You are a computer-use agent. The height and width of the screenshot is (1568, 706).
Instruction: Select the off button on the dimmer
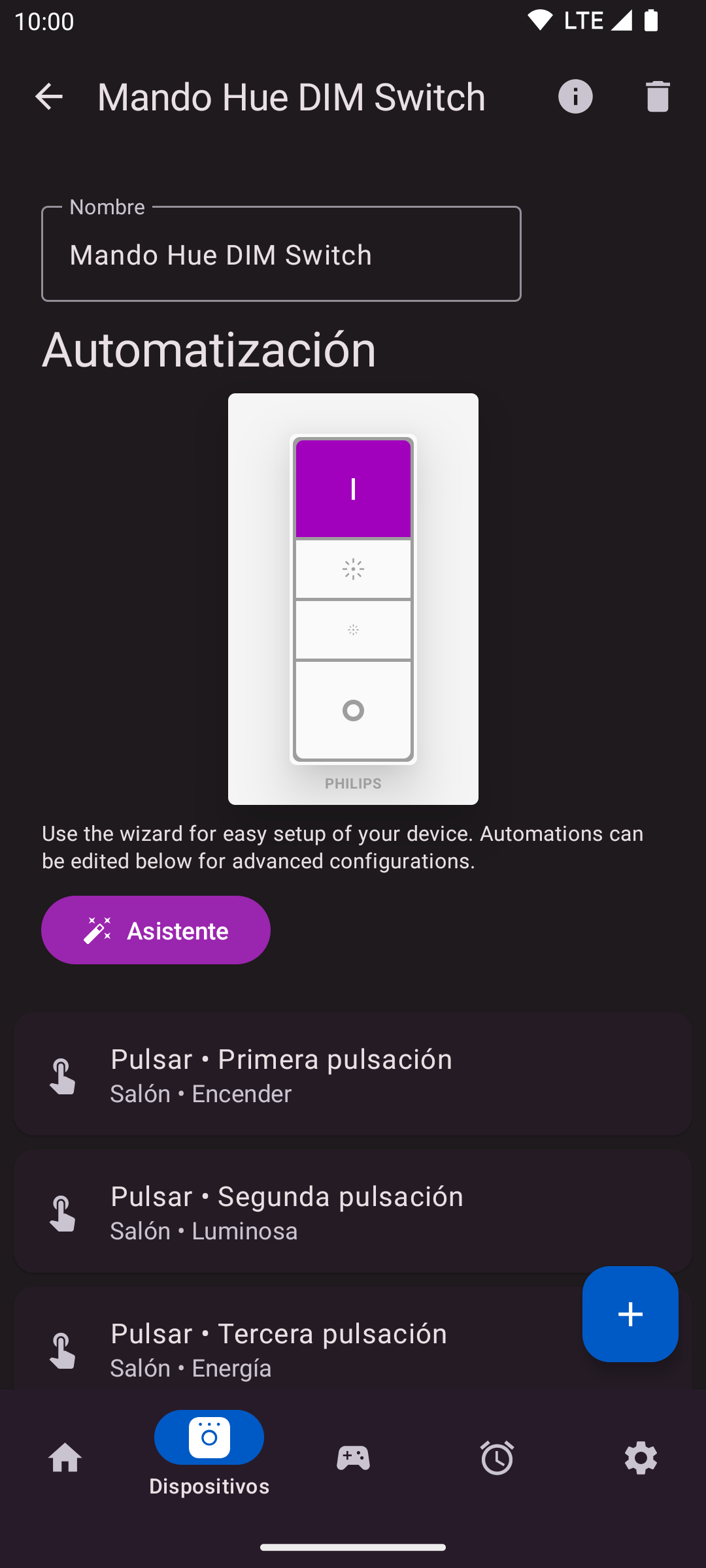coord(353,710)
